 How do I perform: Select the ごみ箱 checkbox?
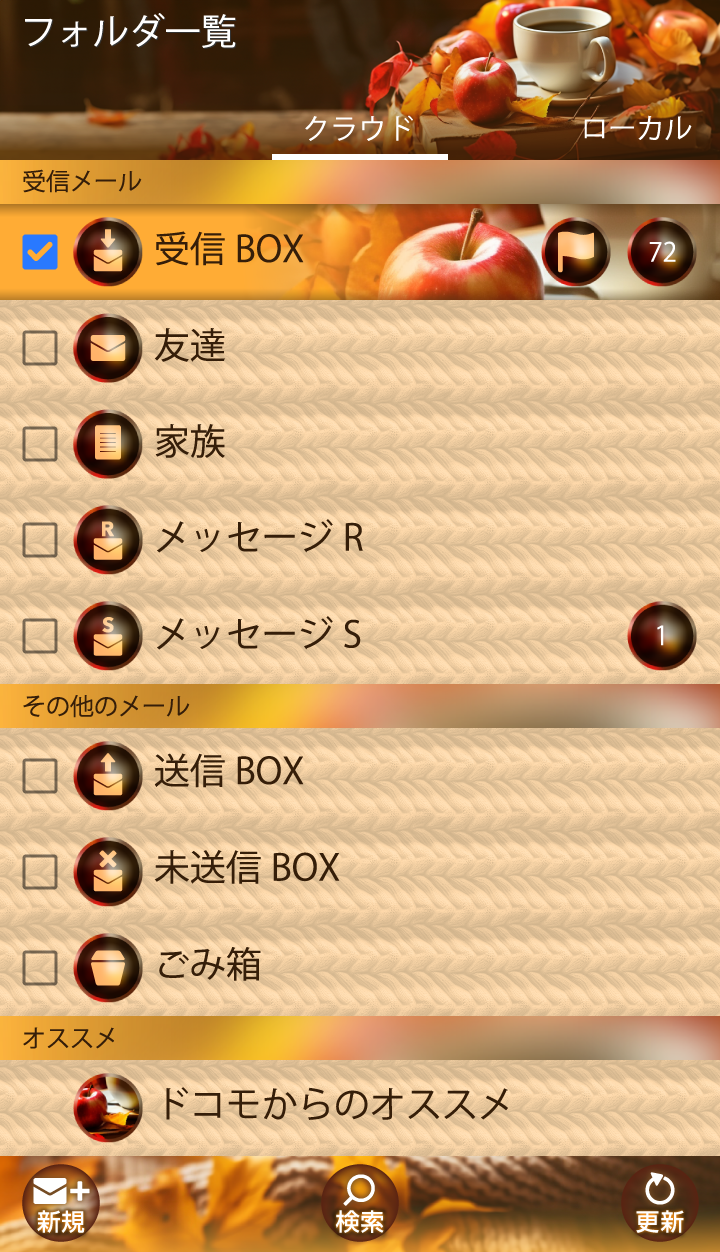pyautogui.click(x=40, y=968)
